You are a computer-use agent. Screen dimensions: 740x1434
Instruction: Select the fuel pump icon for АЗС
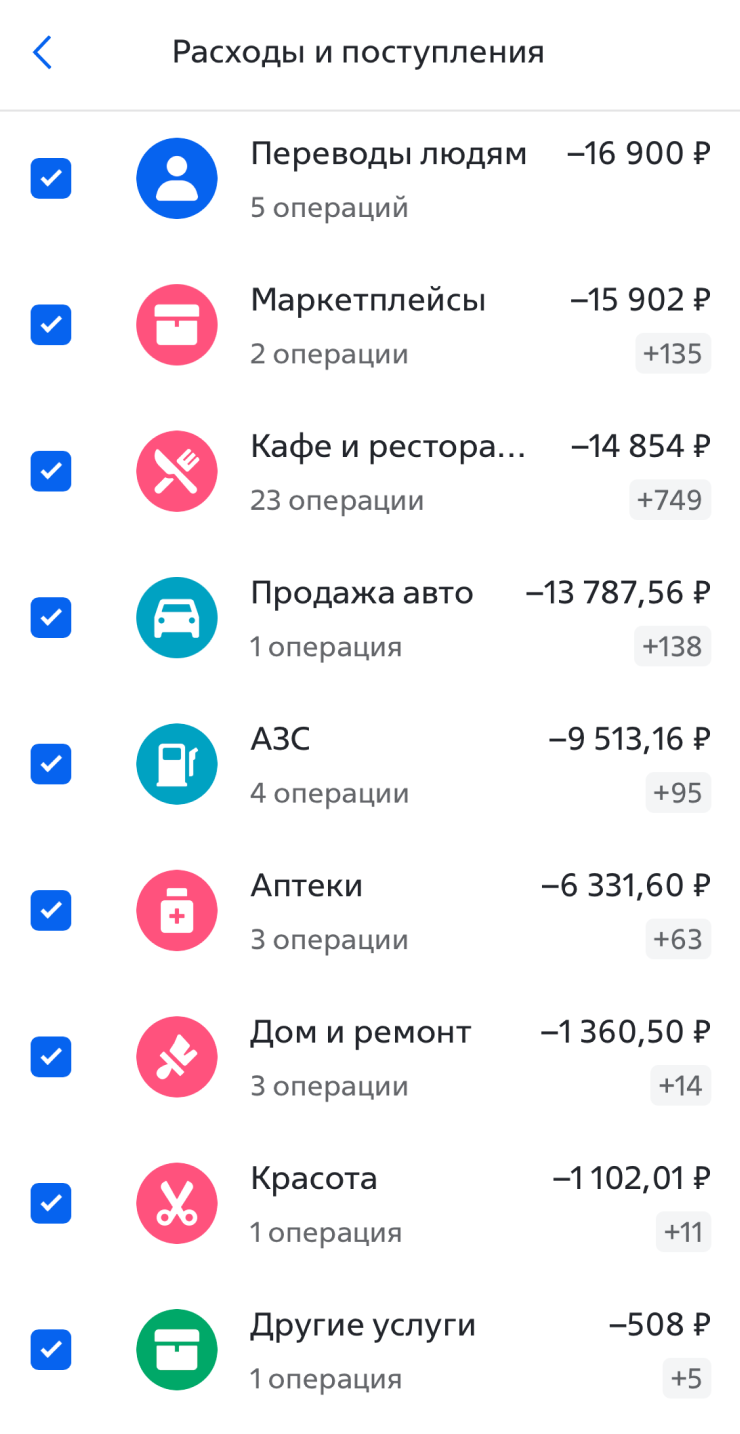(x=177, y=764)
